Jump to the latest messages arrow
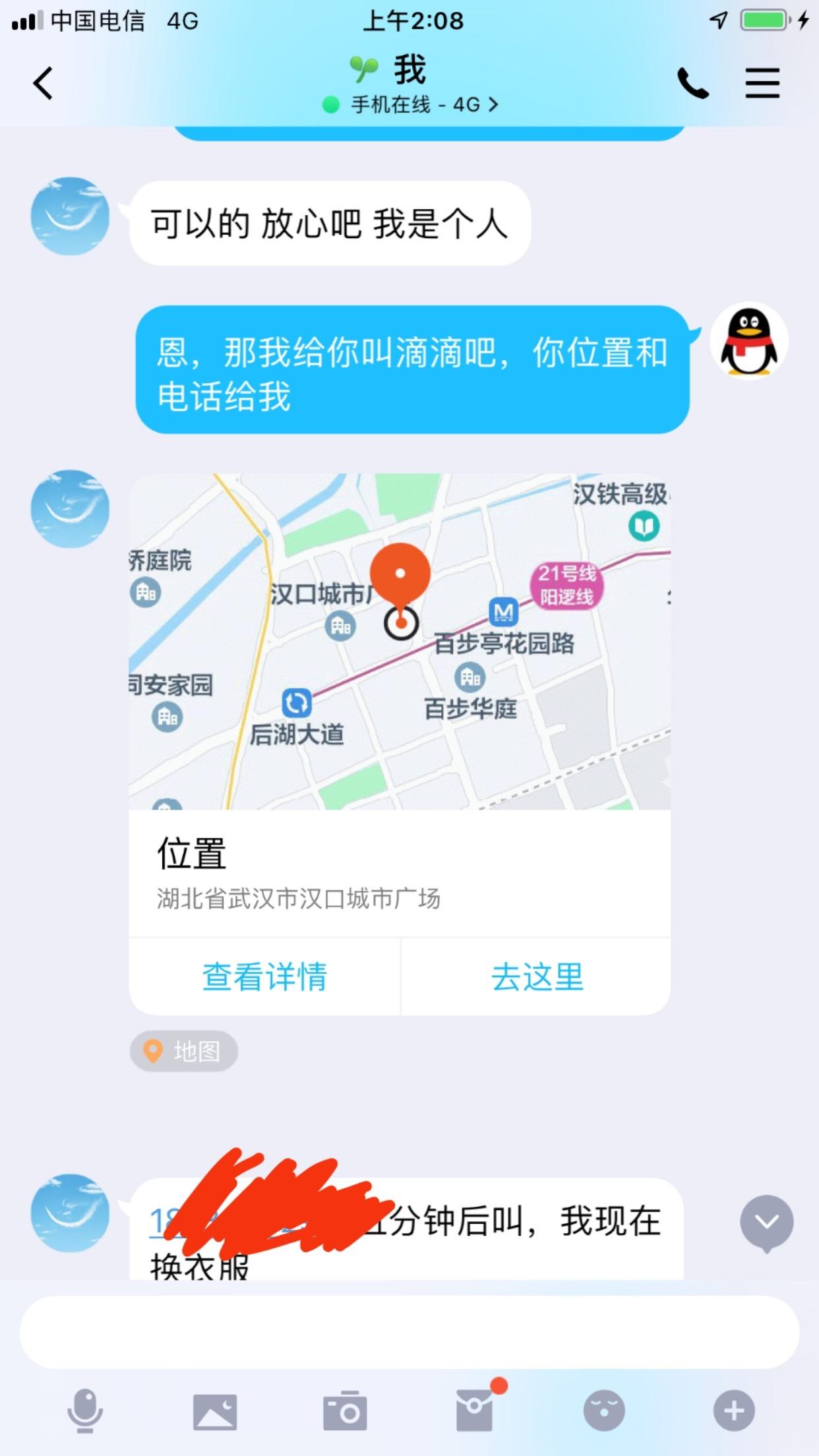This screenshot has width=819, height=1456. pos(766,1223)
